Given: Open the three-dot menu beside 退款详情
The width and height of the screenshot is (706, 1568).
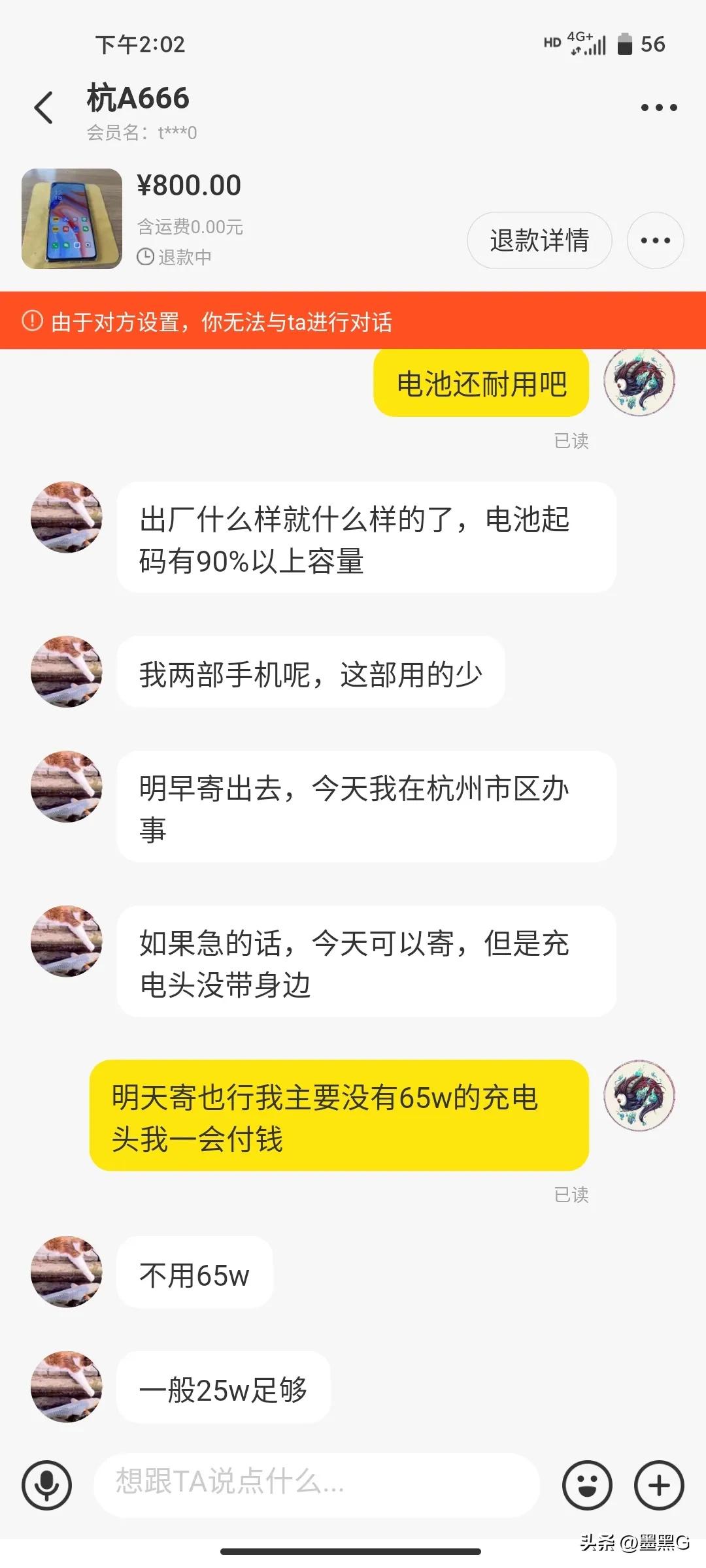Looking at the screenshot, I should point(655,240).
